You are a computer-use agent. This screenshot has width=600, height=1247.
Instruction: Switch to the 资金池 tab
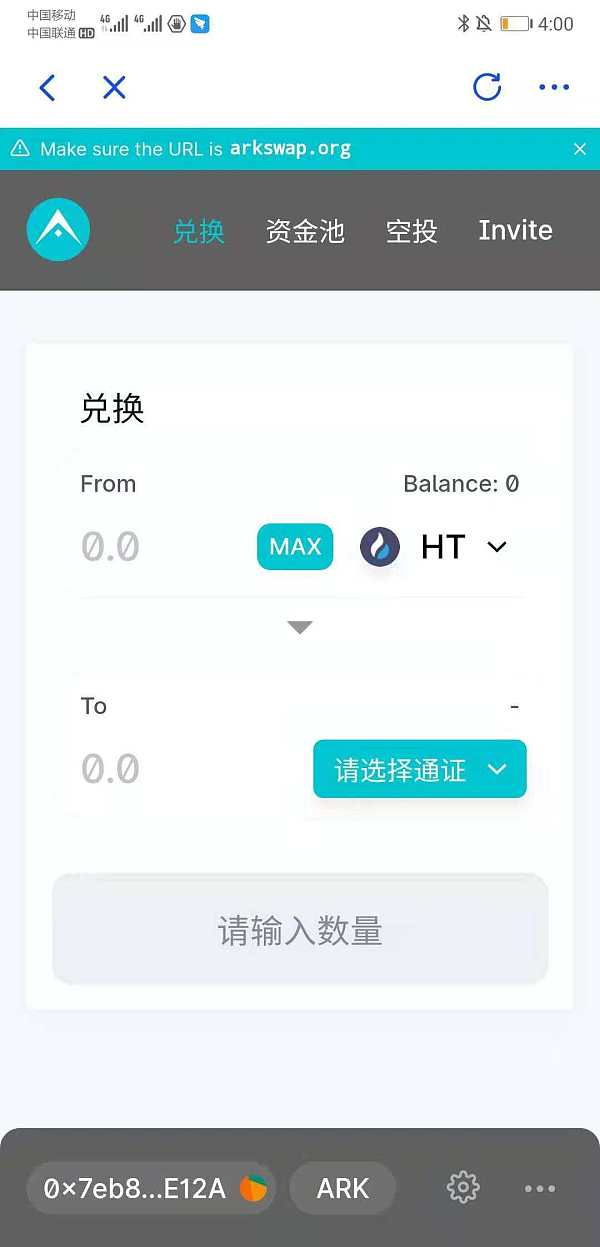coord(305,231)
